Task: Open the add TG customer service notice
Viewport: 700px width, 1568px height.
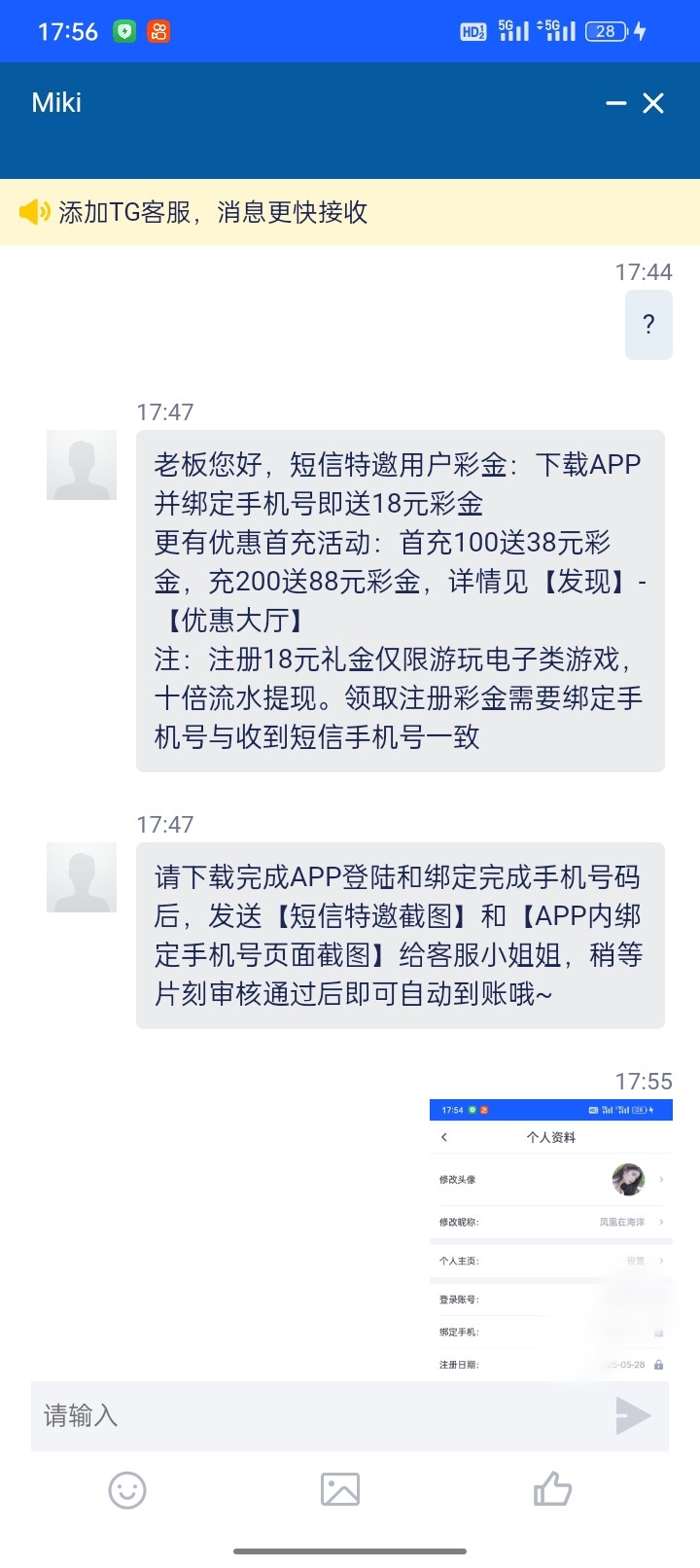Action: pyautogui.click(x=214, y=212)
